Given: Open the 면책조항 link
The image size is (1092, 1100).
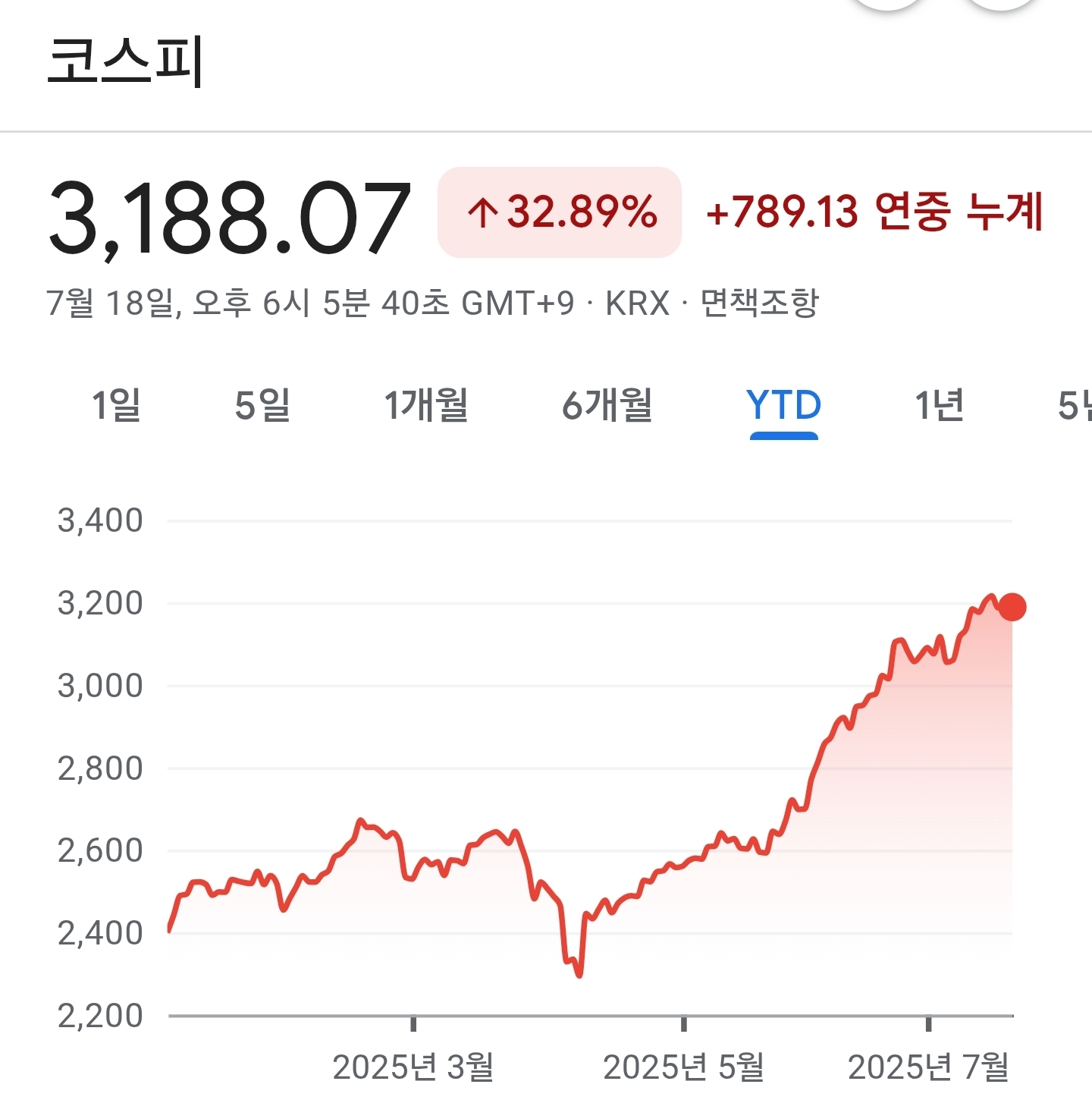Looking at the screenshot, I should click(759, 303).
